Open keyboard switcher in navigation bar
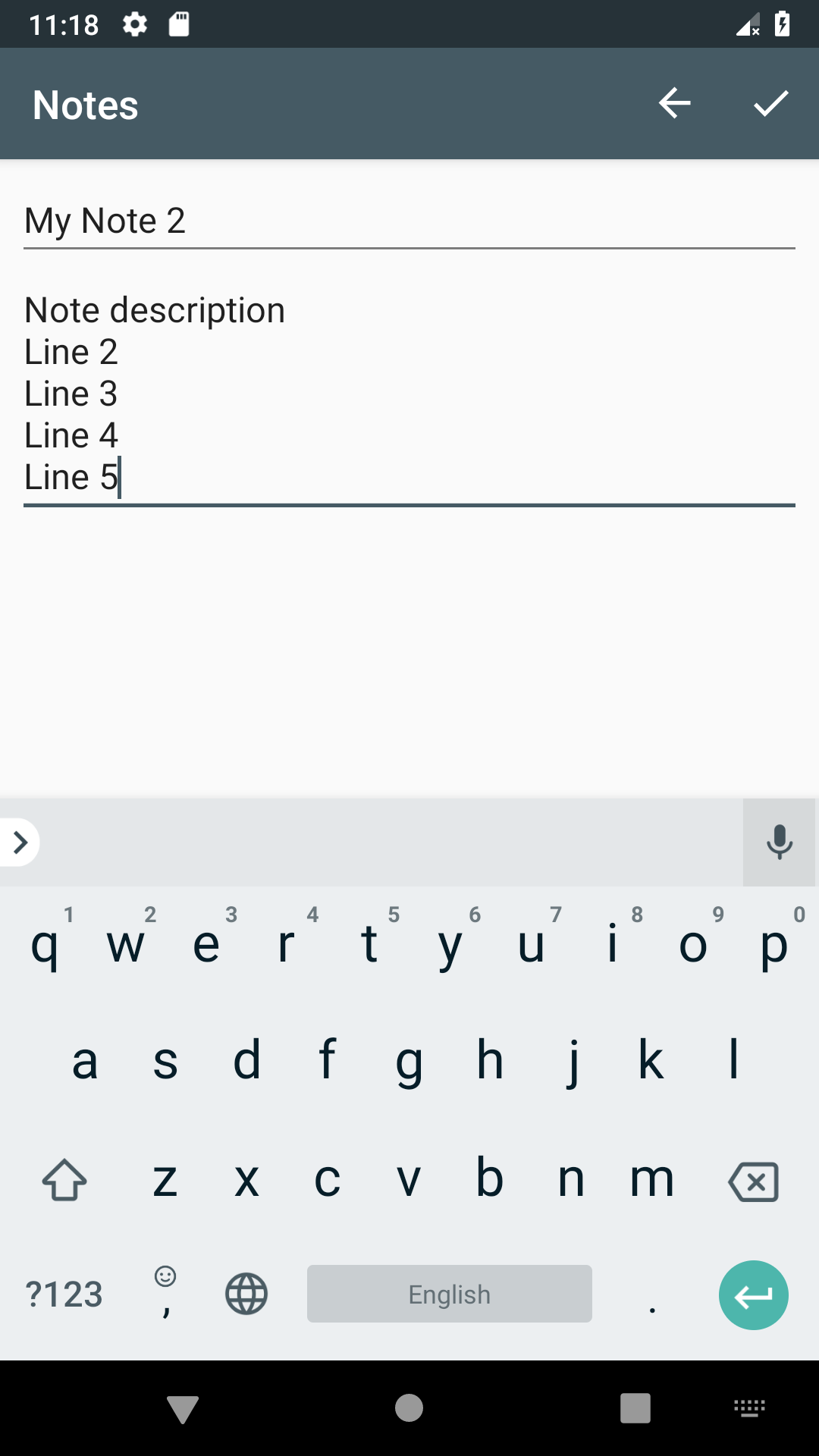Image resolution: width=819 pixels, height=1456 pixels. [749, 1407]
